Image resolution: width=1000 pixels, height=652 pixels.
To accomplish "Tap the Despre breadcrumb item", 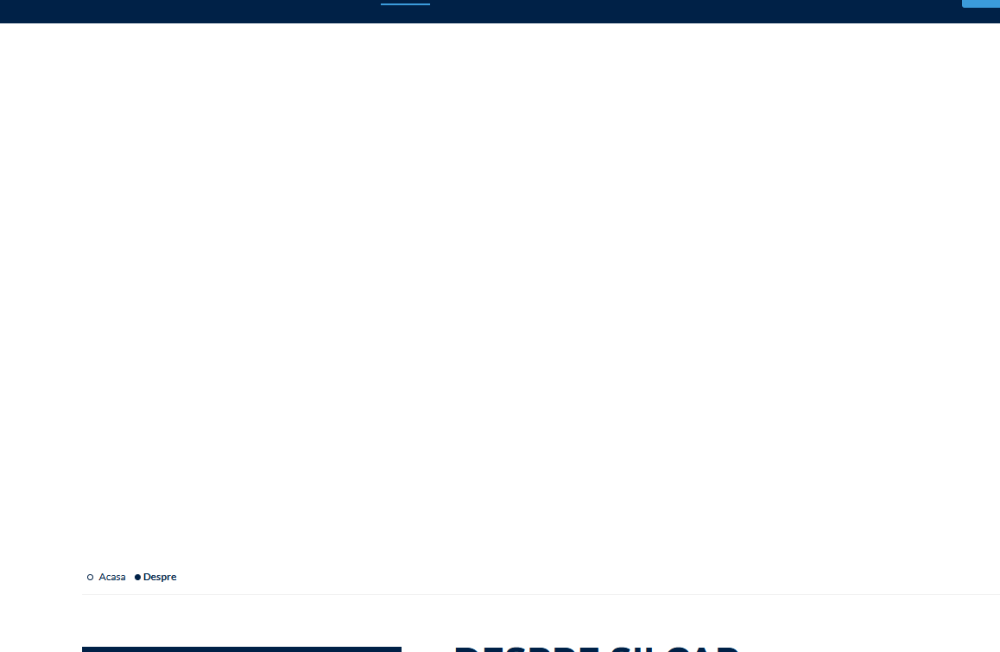I will click(x=159, y=577).
